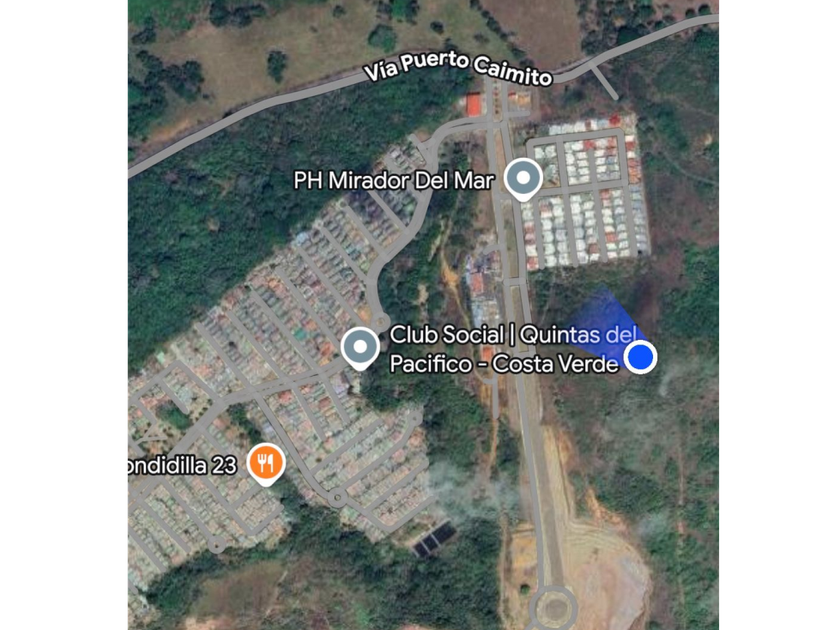Tap the orange restaurant pin near Rondidilla 23

265,463
